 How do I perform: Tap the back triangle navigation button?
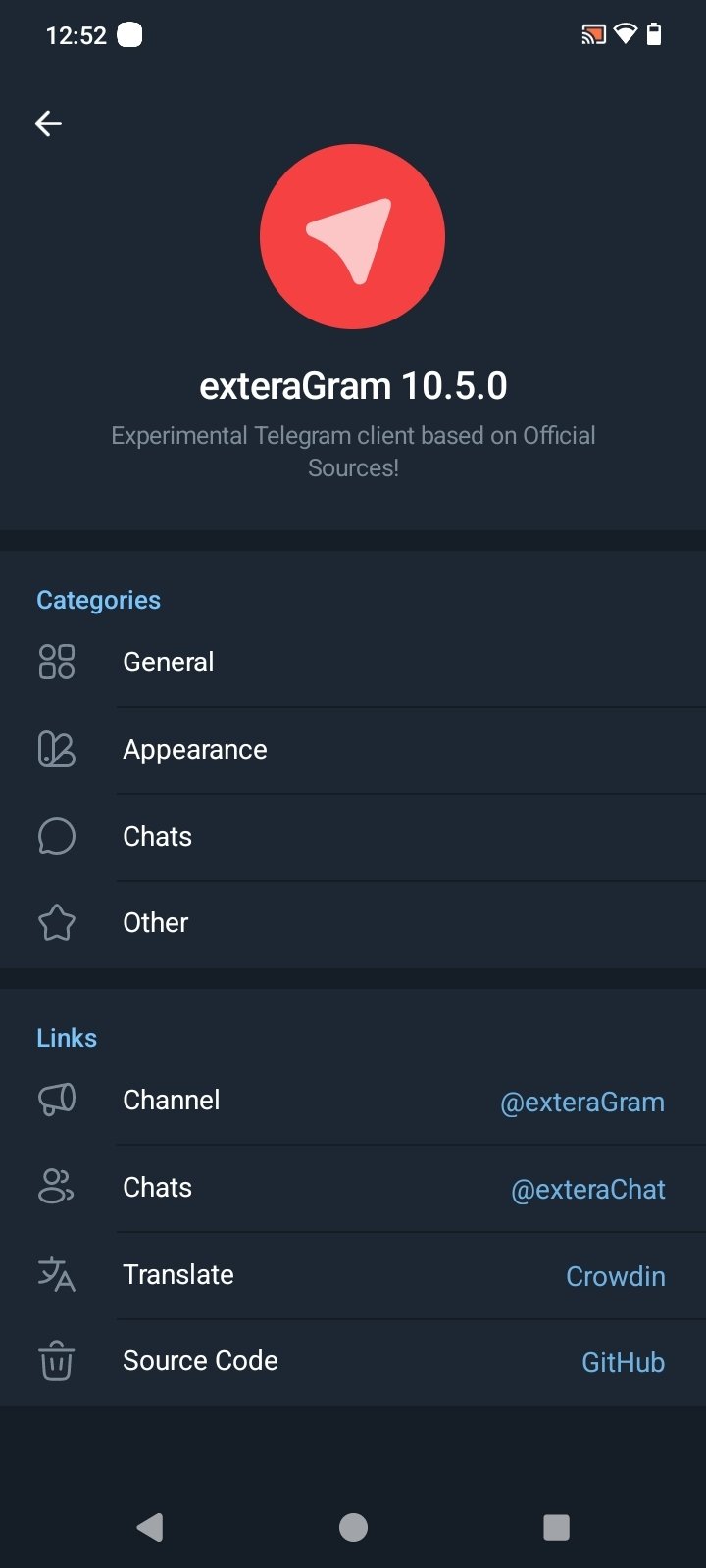pyautogui.click(x=149, y=1526)
